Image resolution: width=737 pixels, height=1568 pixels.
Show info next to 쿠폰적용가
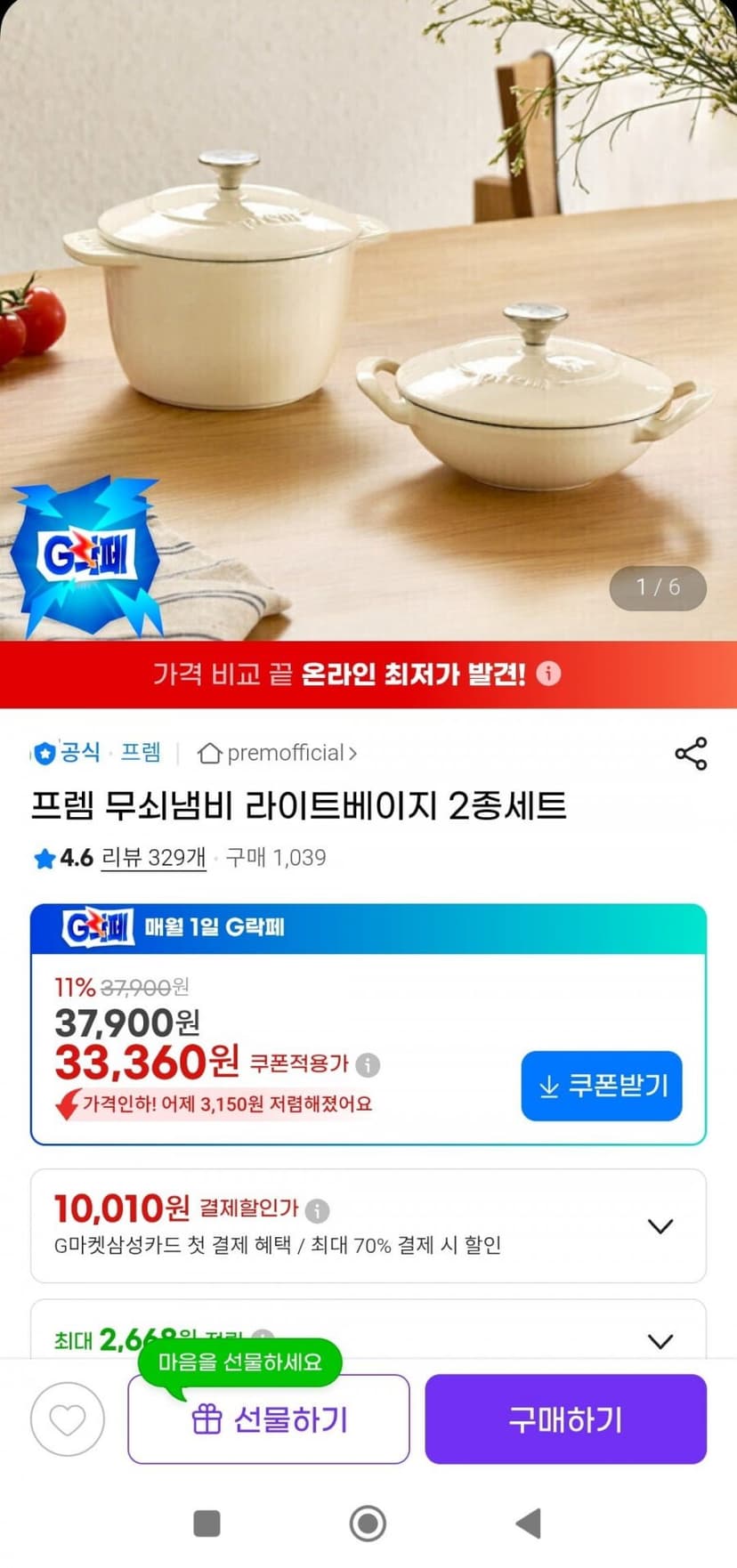[368, 1064]
